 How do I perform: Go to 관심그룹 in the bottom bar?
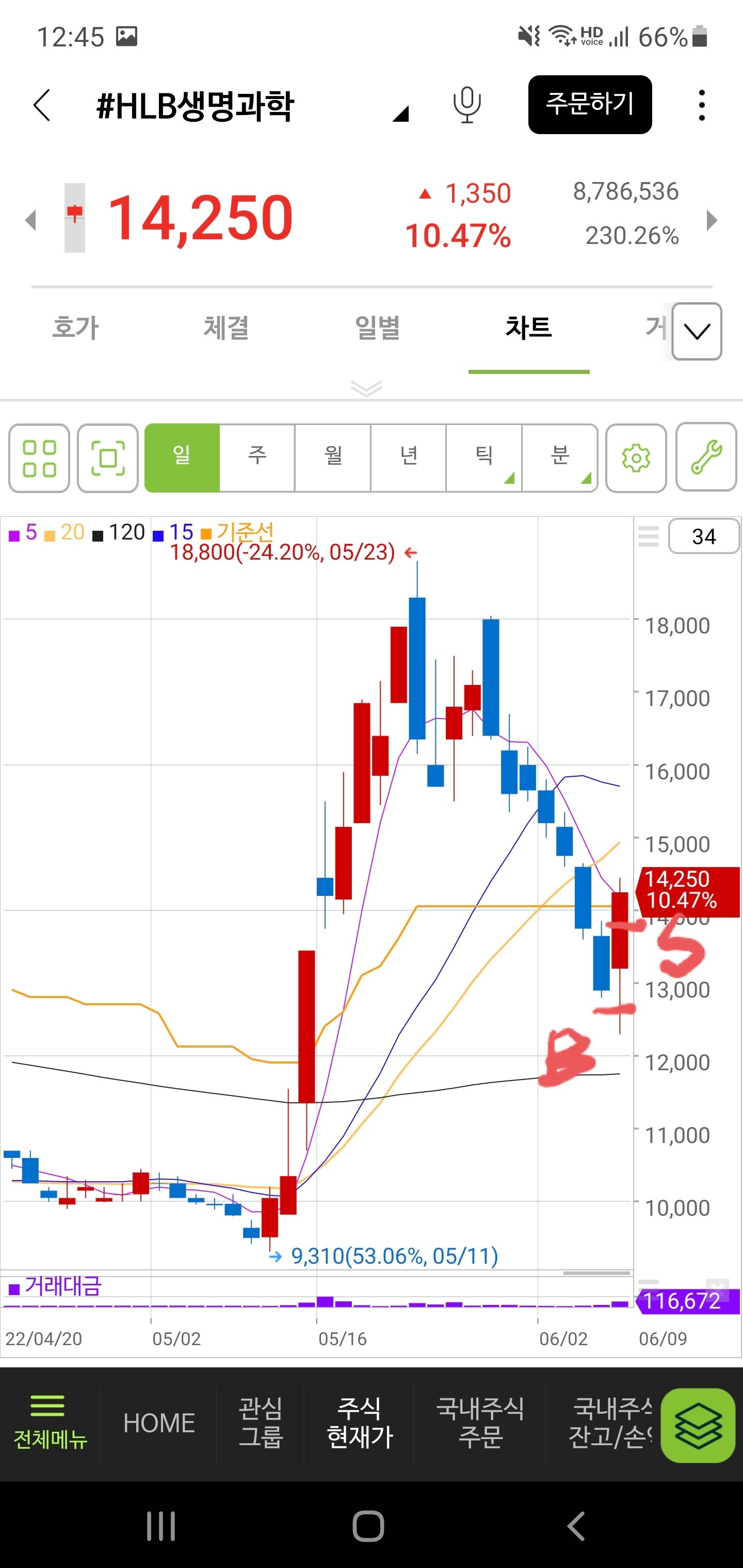pos(260,1423)
